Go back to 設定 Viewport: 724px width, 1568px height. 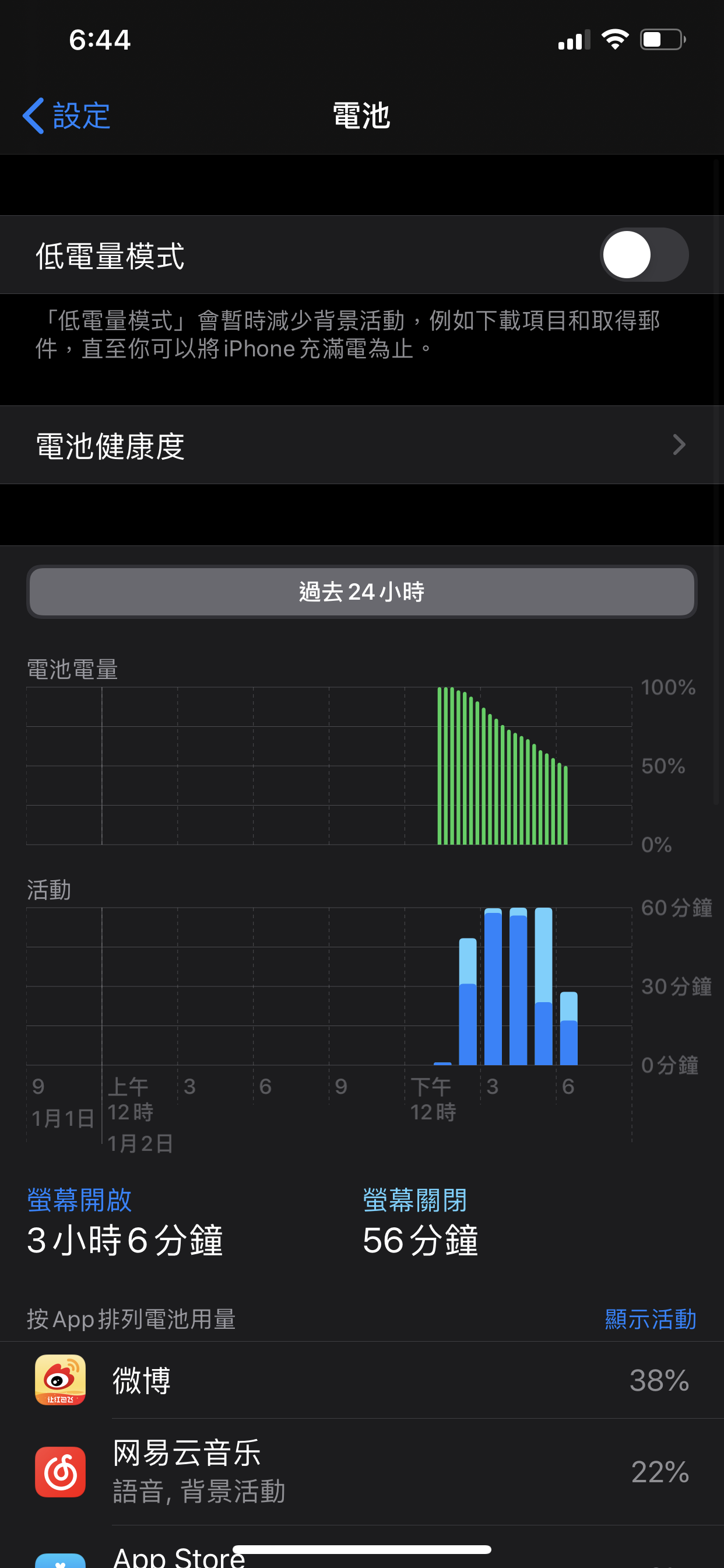[67, 116]
